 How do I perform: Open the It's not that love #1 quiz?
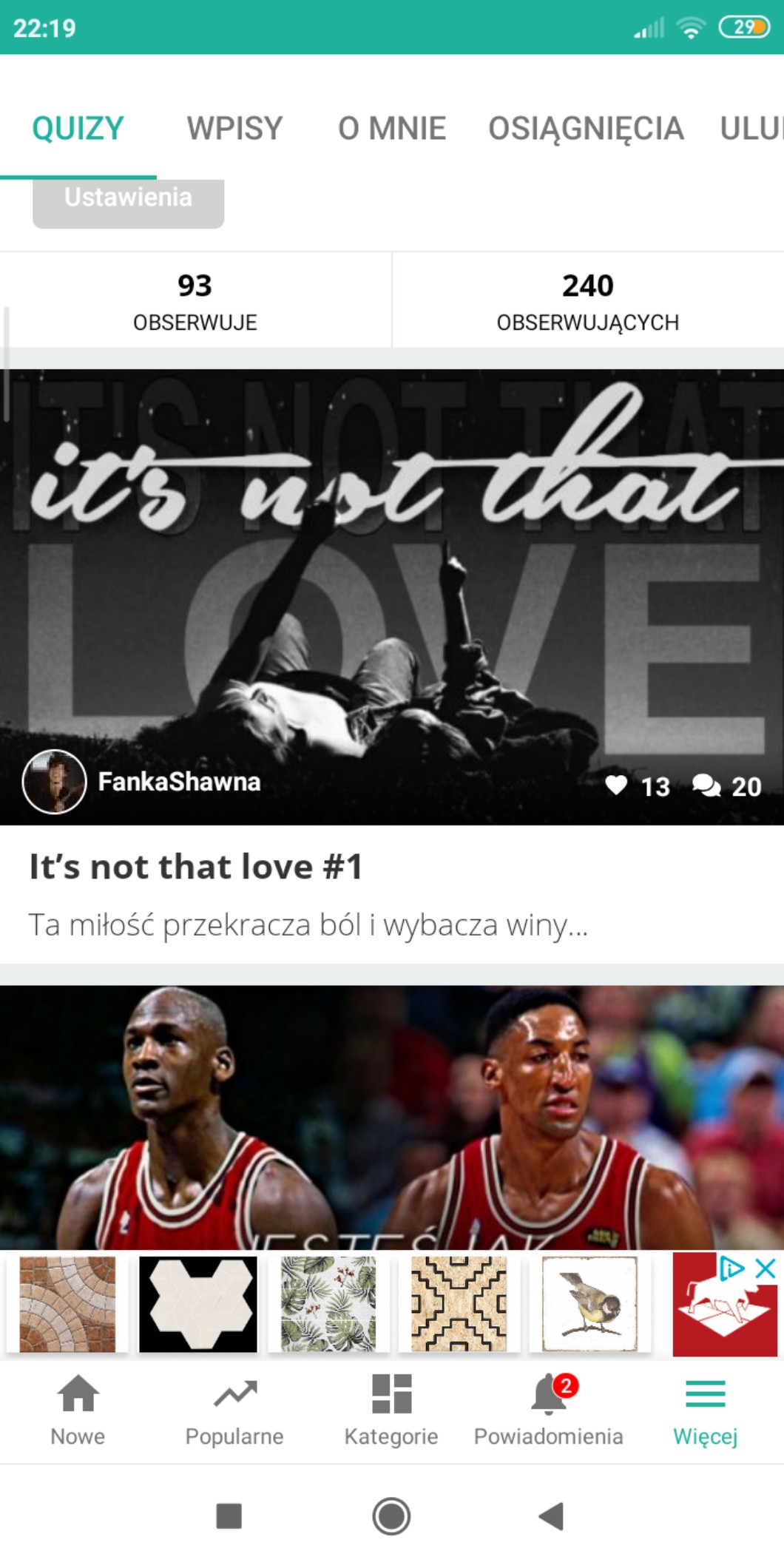click(x=195, y=866)
